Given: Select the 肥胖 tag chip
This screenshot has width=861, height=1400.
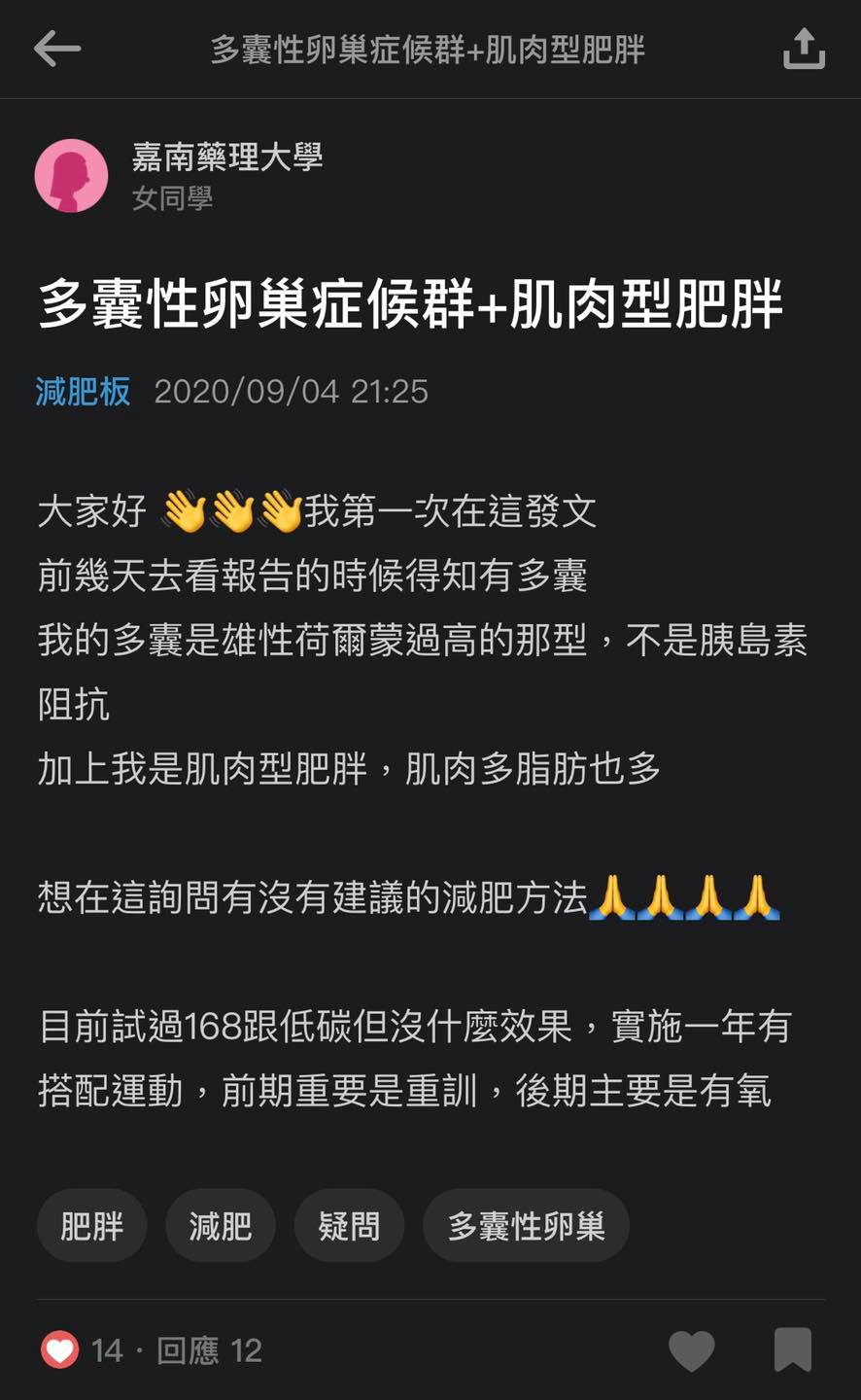Looking at the screenshot, I should pos(91,1226).
